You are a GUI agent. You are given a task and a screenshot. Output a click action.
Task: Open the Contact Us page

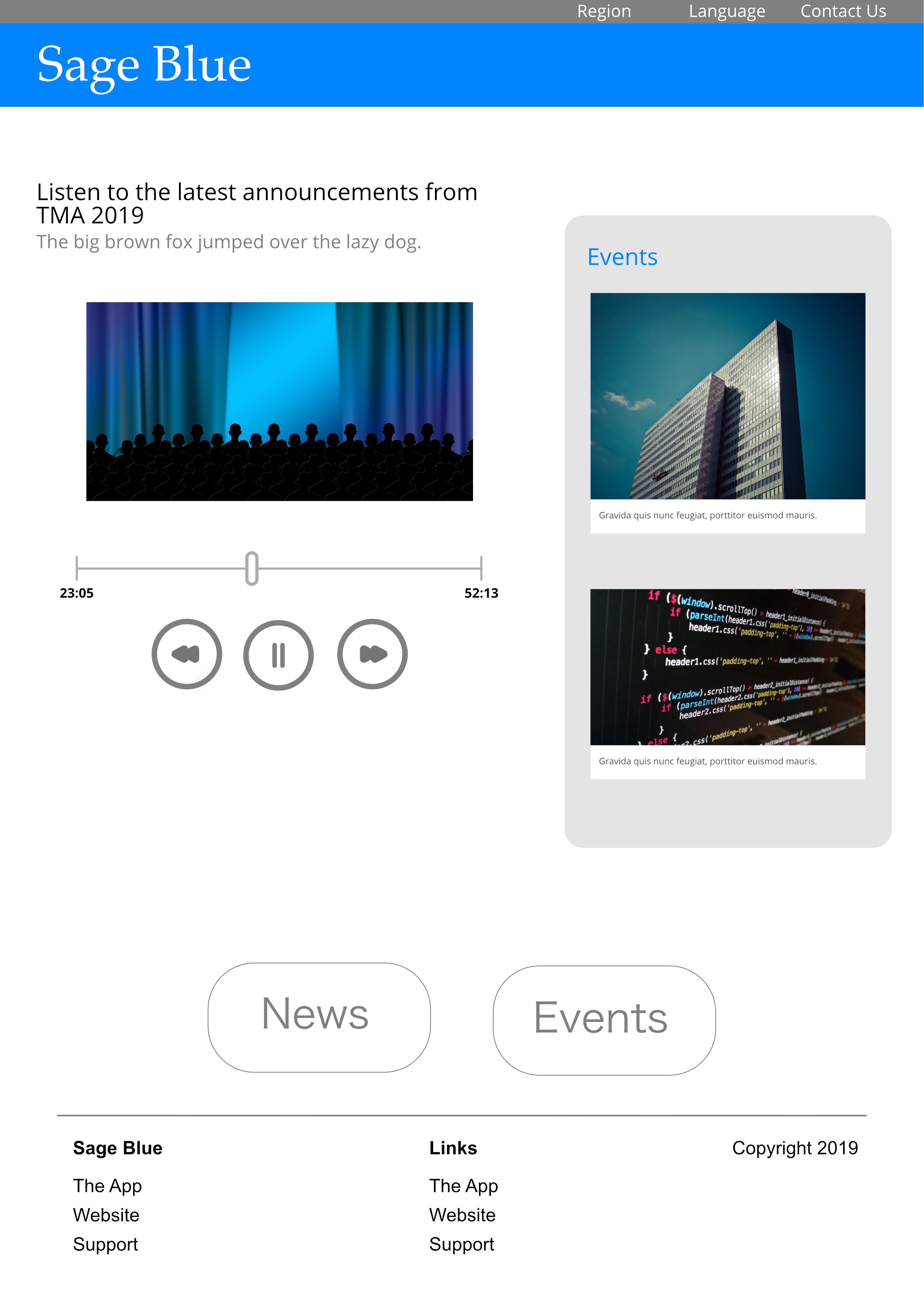(843, 12)
